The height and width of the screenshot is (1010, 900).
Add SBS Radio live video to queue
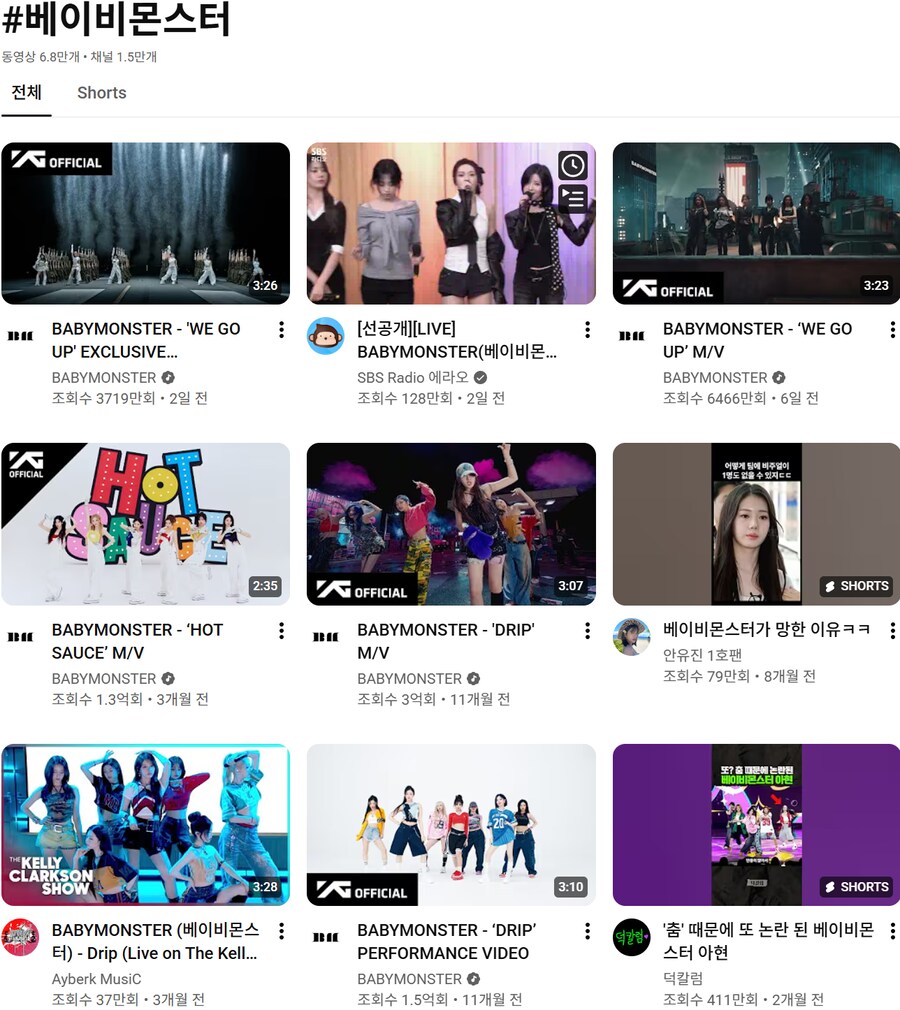coord(572,198)
